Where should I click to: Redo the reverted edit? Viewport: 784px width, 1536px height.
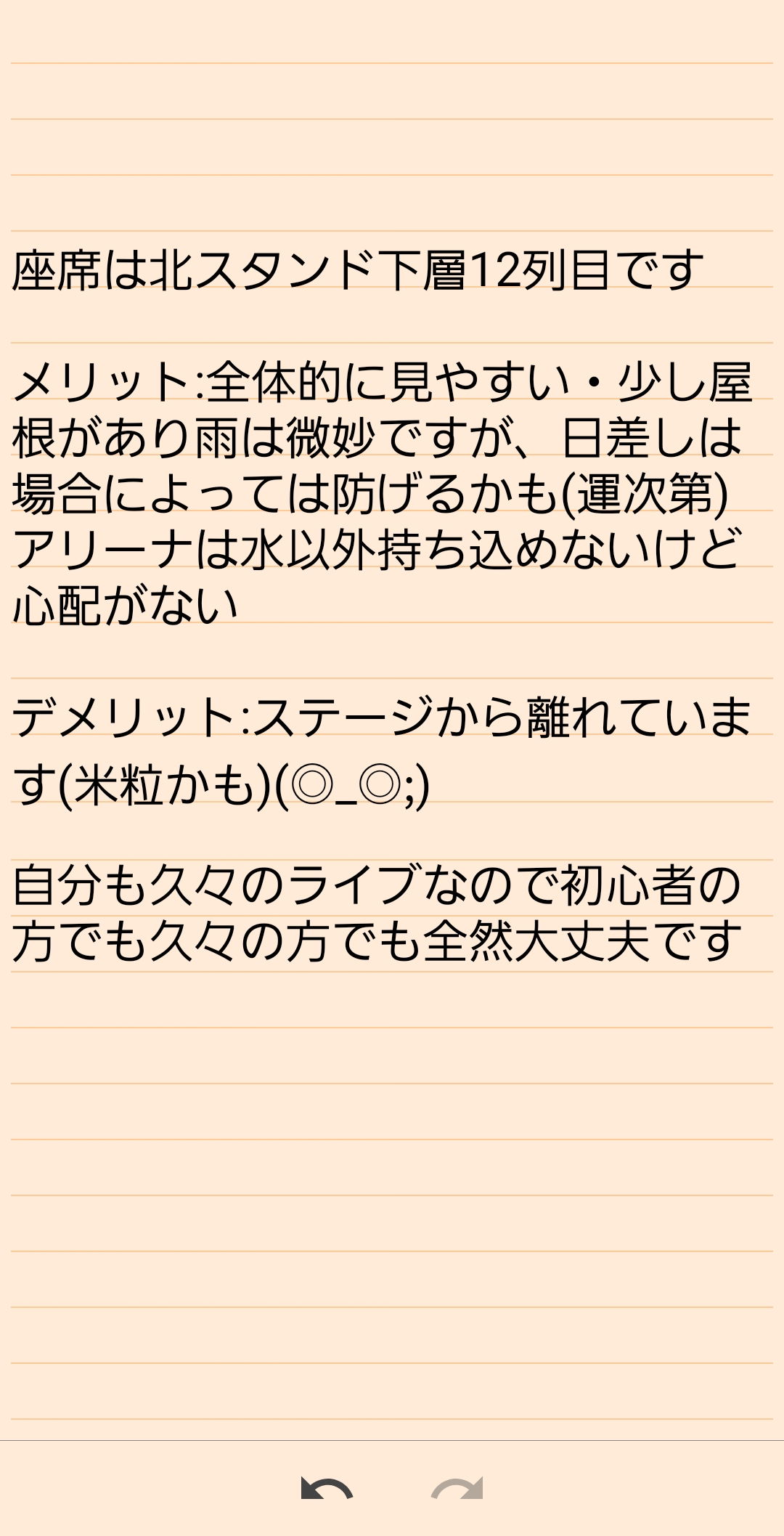coord(457,1488)
